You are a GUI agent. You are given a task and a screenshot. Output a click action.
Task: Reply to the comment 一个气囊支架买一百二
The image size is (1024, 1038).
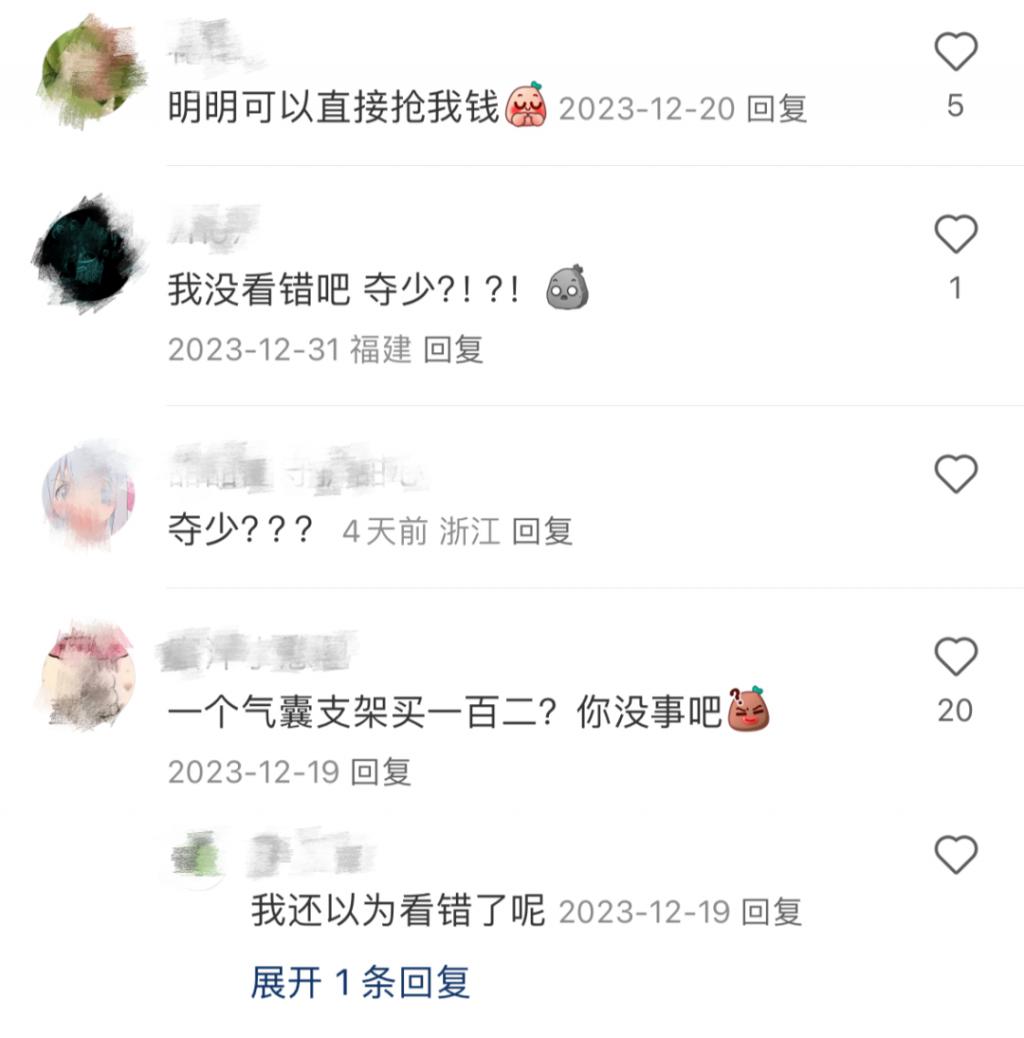pyautogui.click(x=381, y=772)
